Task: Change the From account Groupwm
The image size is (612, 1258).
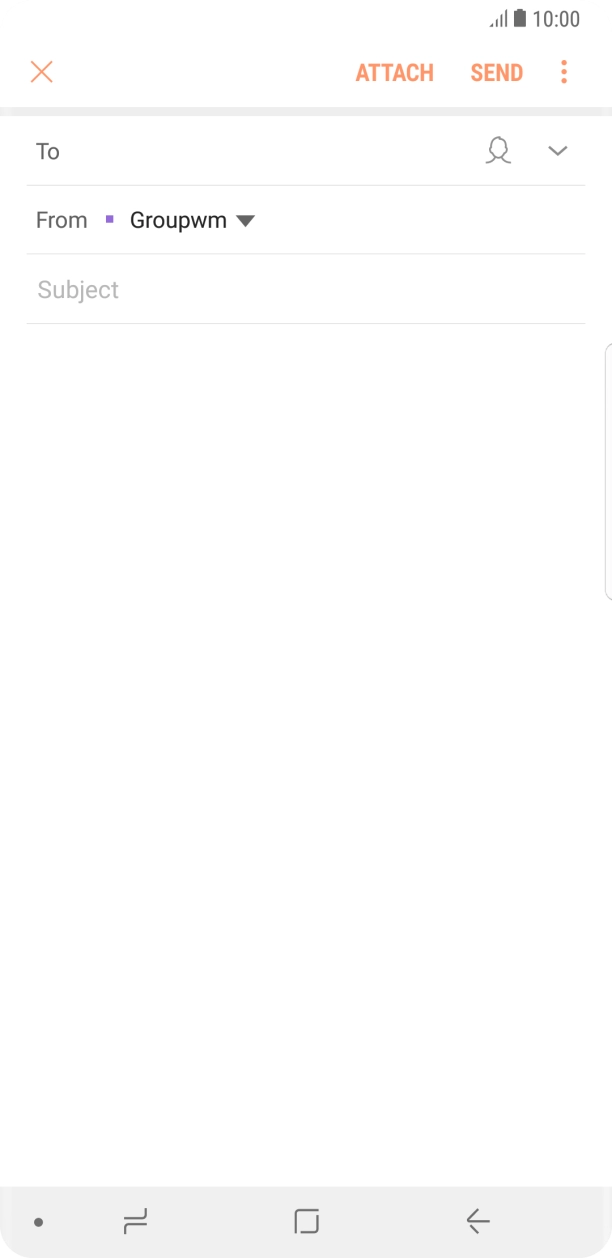Action: [x=192, y=220]
